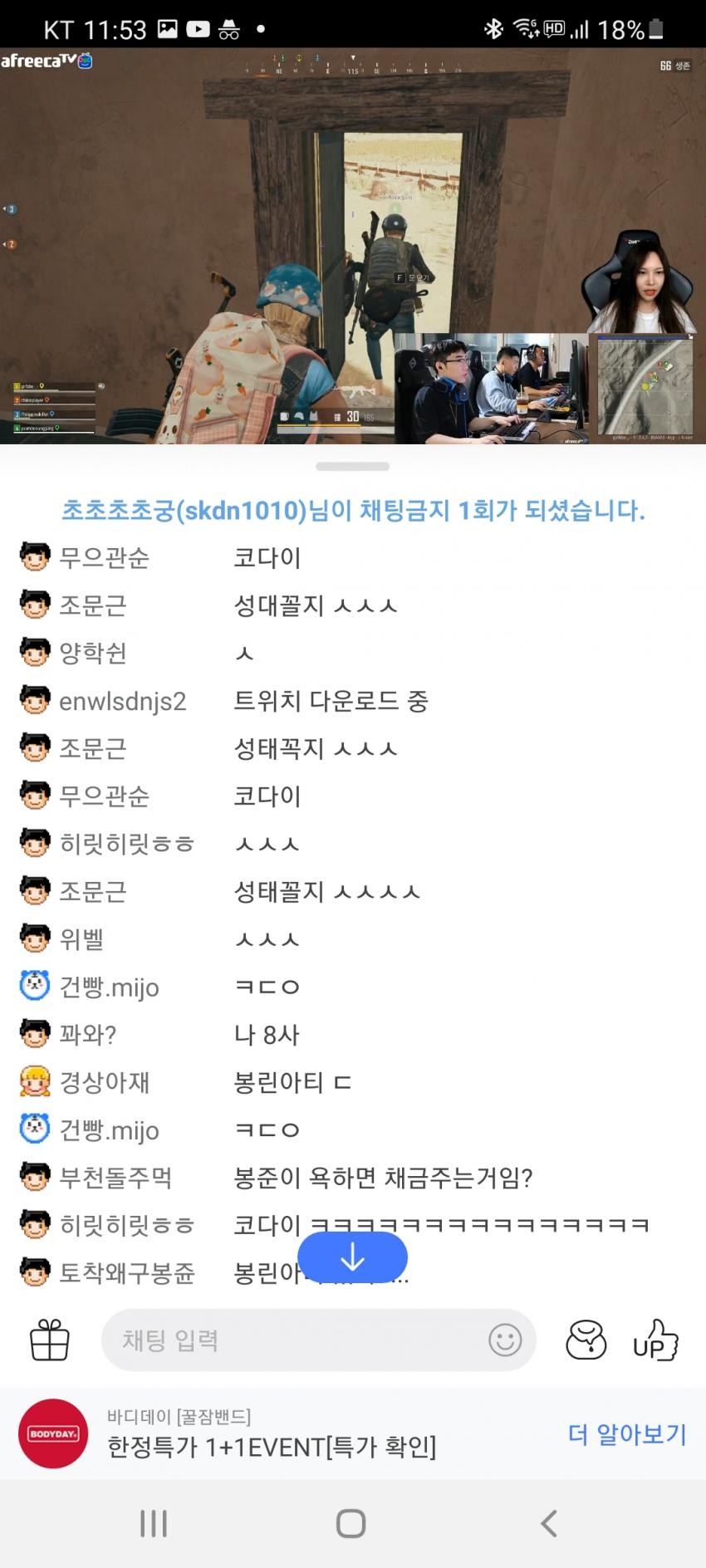Image resolution: width=706 pixels, height=1568 pixels.
Task: Open enwlsdnjs2's chat message
Action: point(331,702)
